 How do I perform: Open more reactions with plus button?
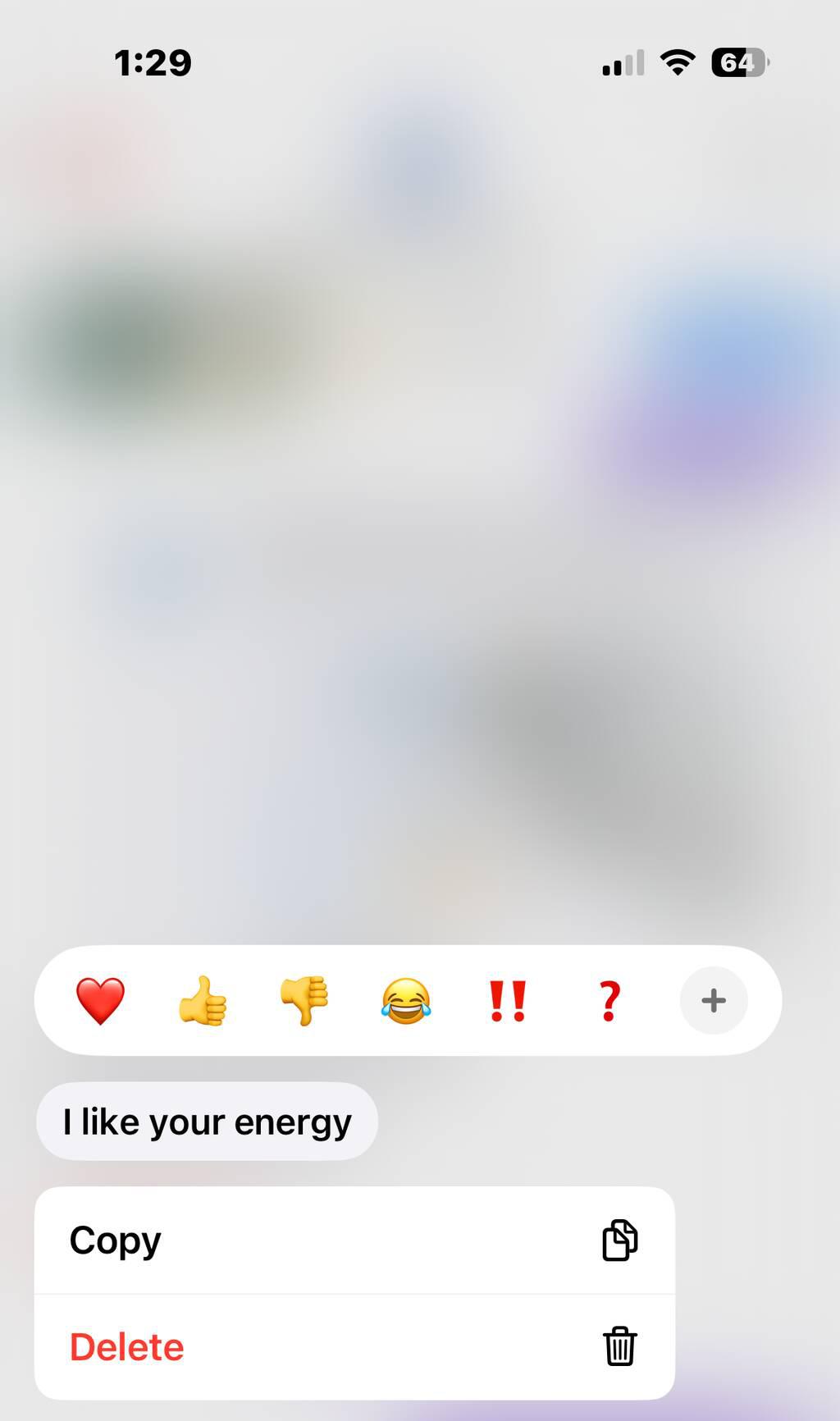click(714, 1001)
